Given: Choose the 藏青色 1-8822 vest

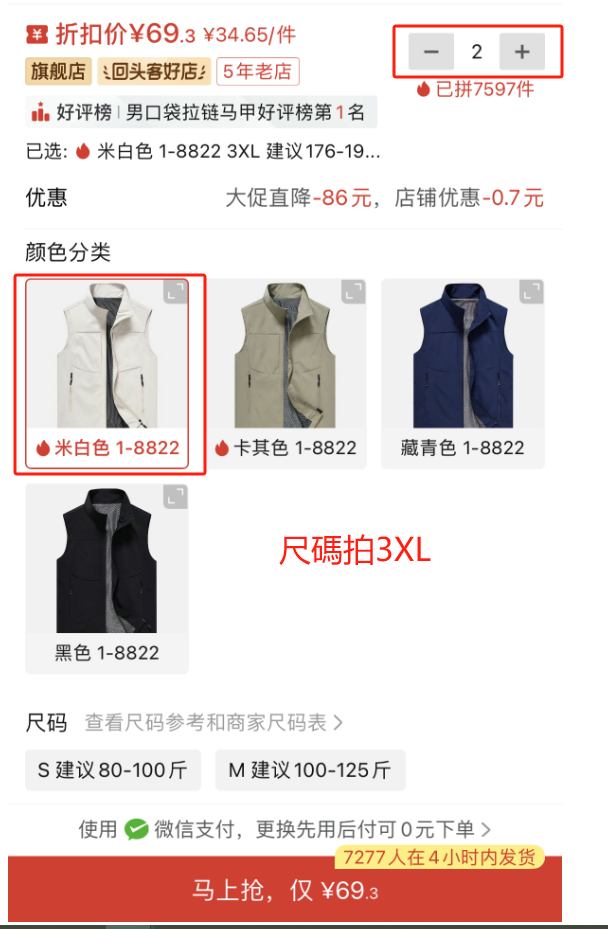Looking at the screenshot, I should 462,372.
